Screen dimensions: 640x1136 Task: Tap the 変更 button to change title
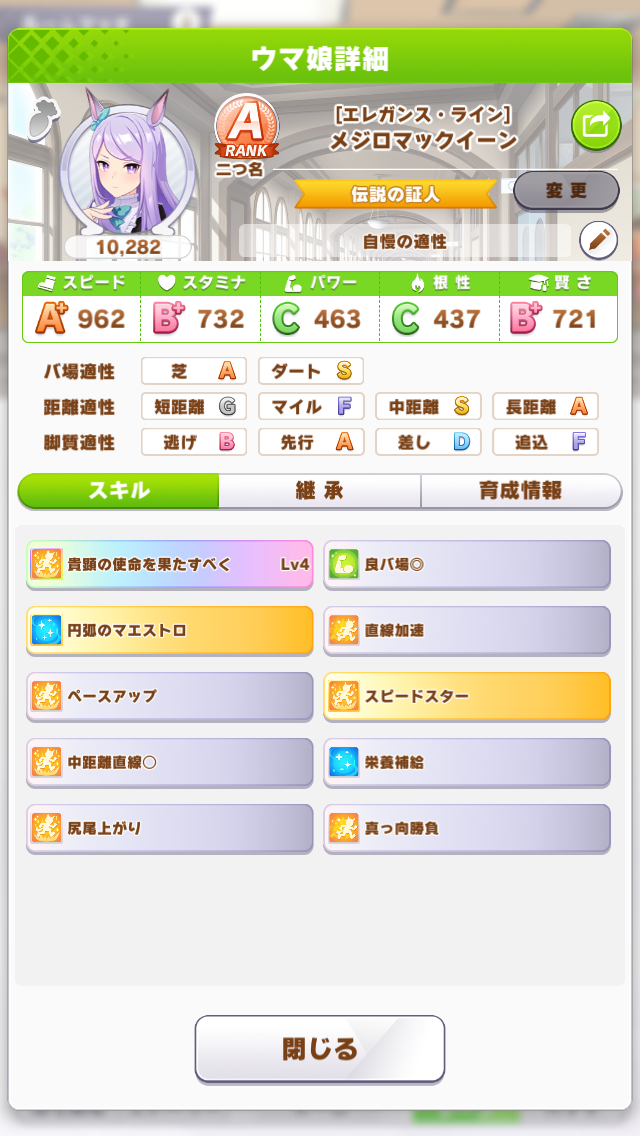[566, 191]
